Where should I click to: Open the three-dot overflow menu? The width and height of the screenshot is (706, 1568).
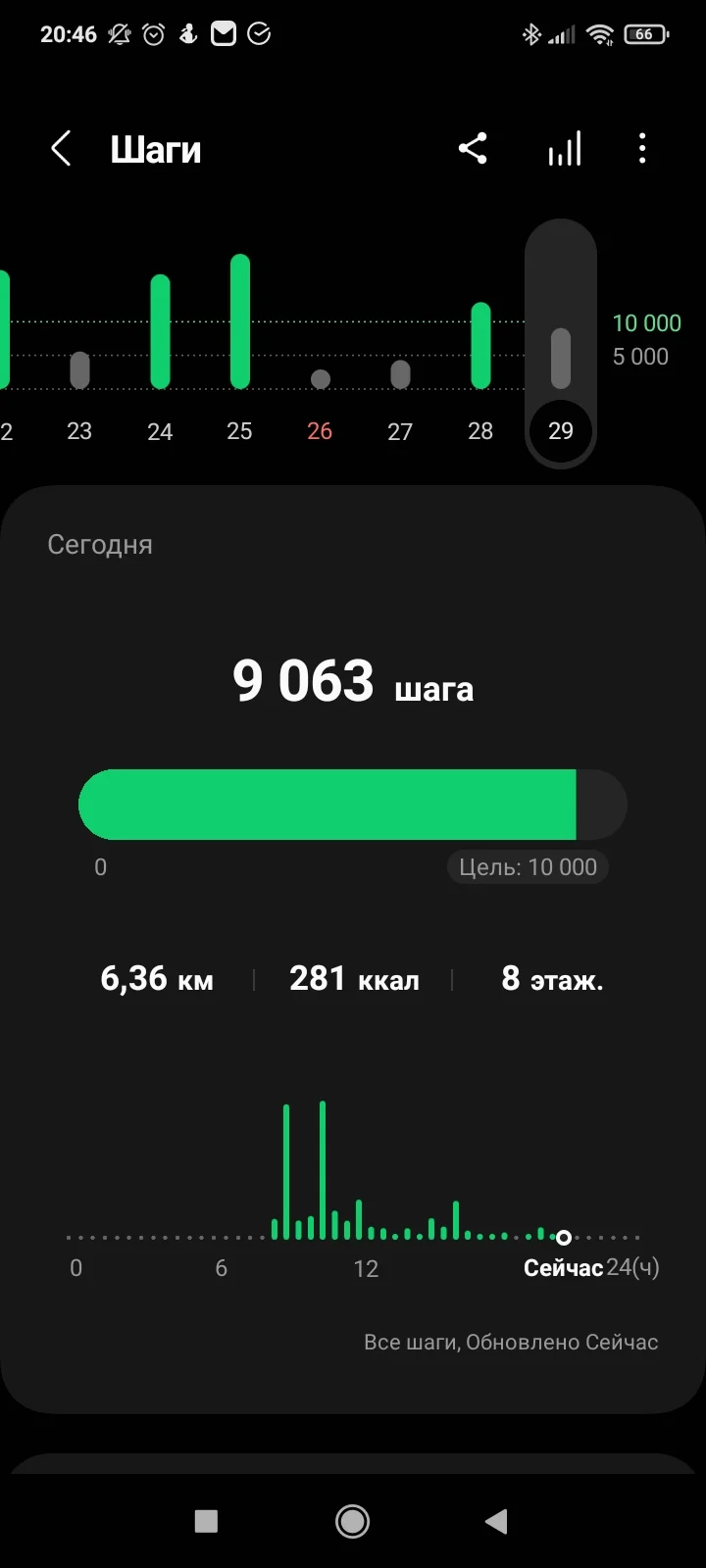point(642,149)
